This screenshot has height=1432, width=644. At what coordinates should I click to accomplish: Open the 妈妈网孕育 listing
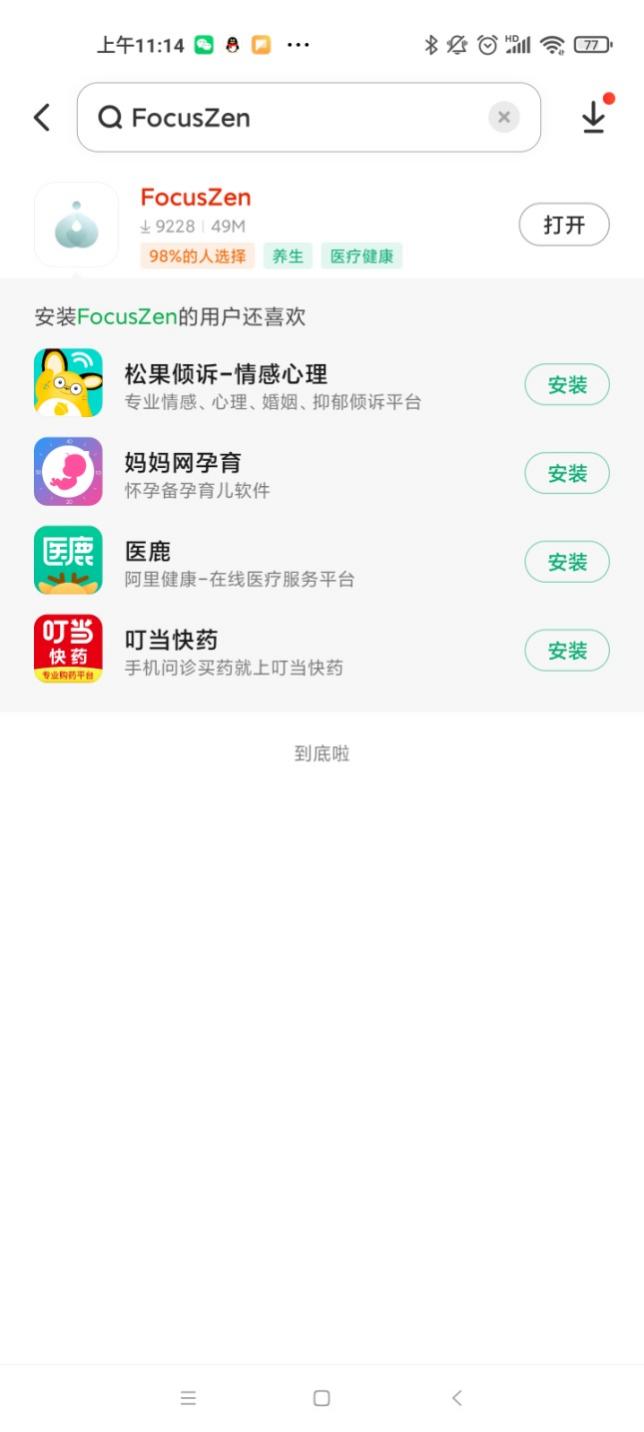tap(183, 463)
